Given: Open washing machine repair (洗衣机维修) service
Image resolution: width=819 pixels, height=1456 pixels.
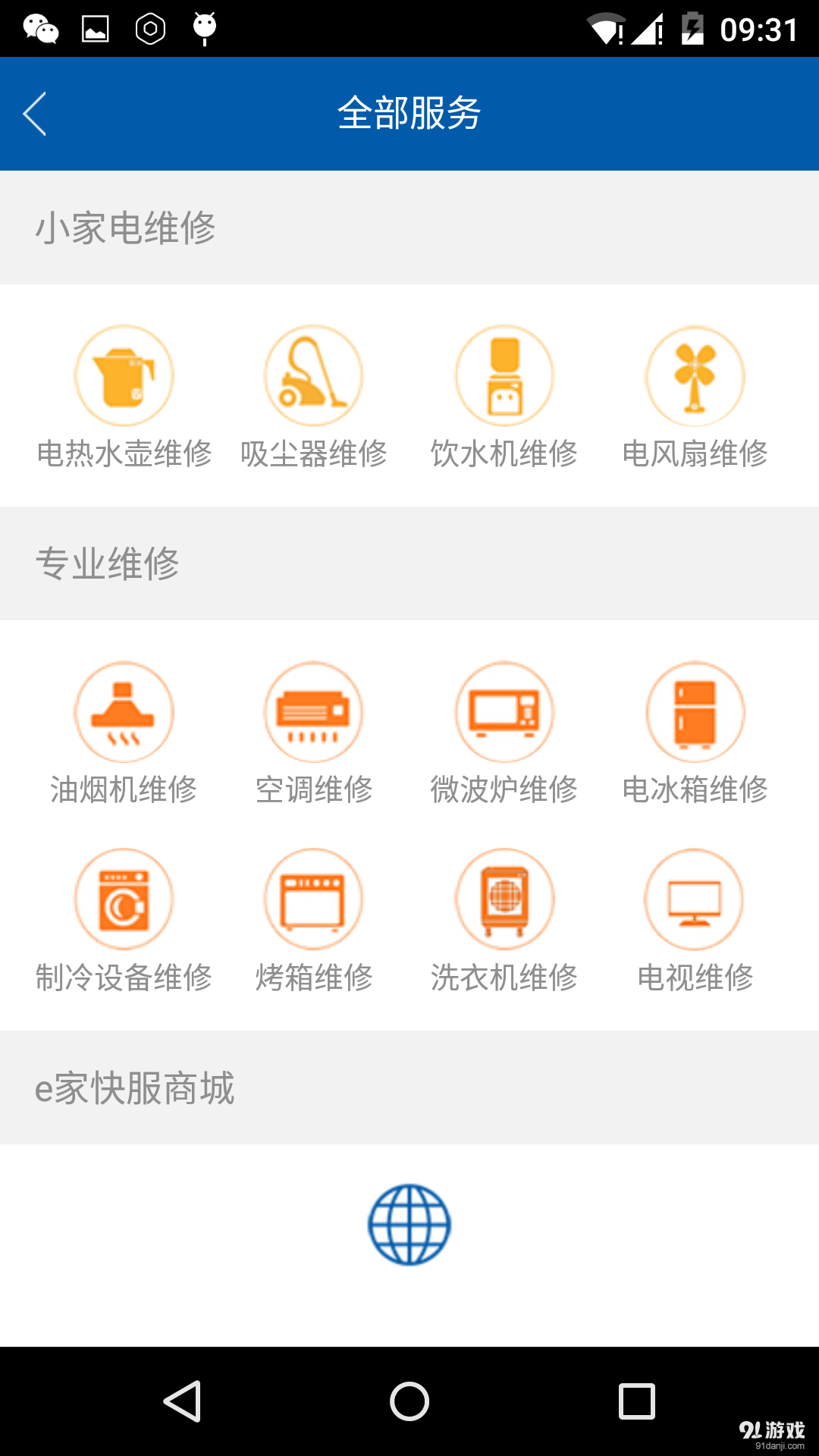Looking at the screenshot, I should pyautogui.click(x=504, y=899).
